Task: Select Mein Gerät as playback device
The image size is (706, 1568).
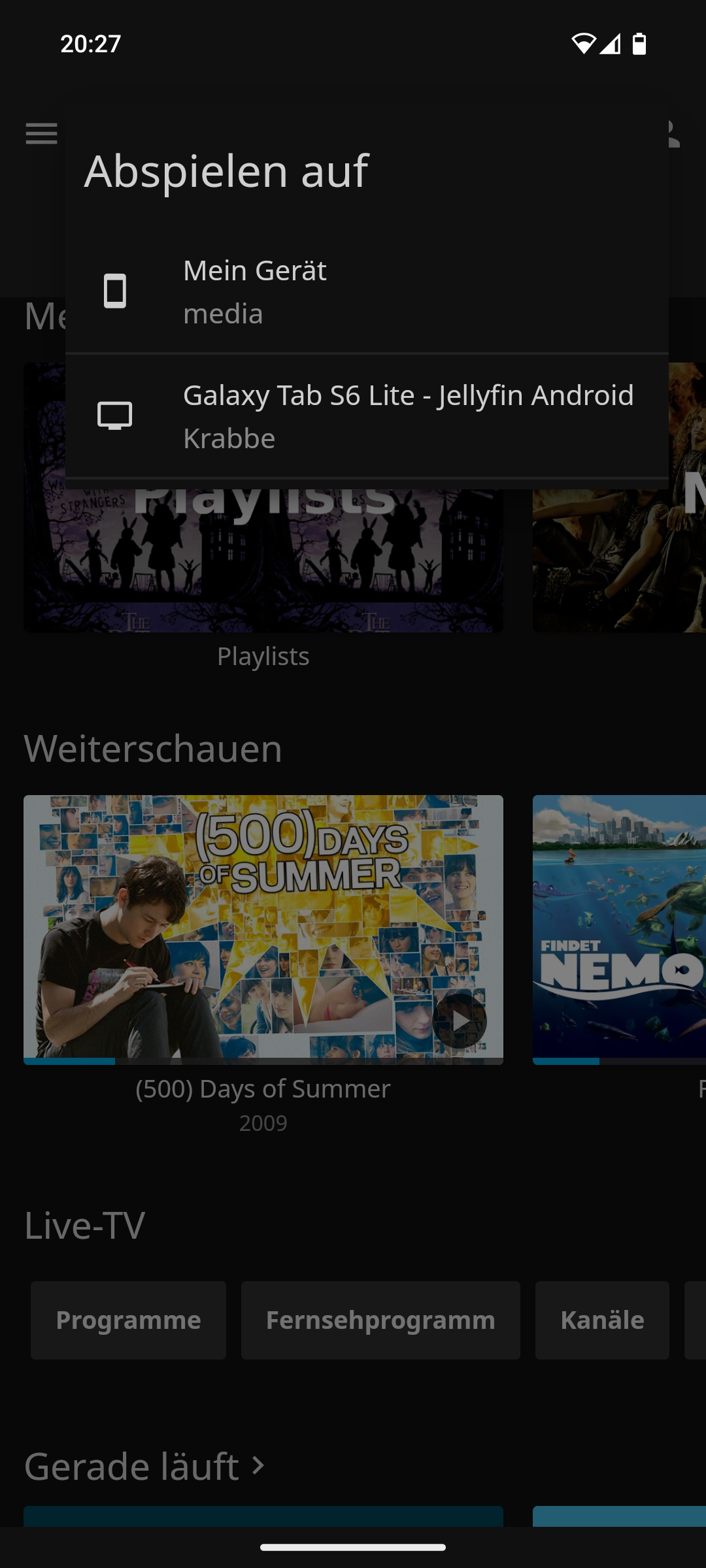Action: click(x=366, y=291)
